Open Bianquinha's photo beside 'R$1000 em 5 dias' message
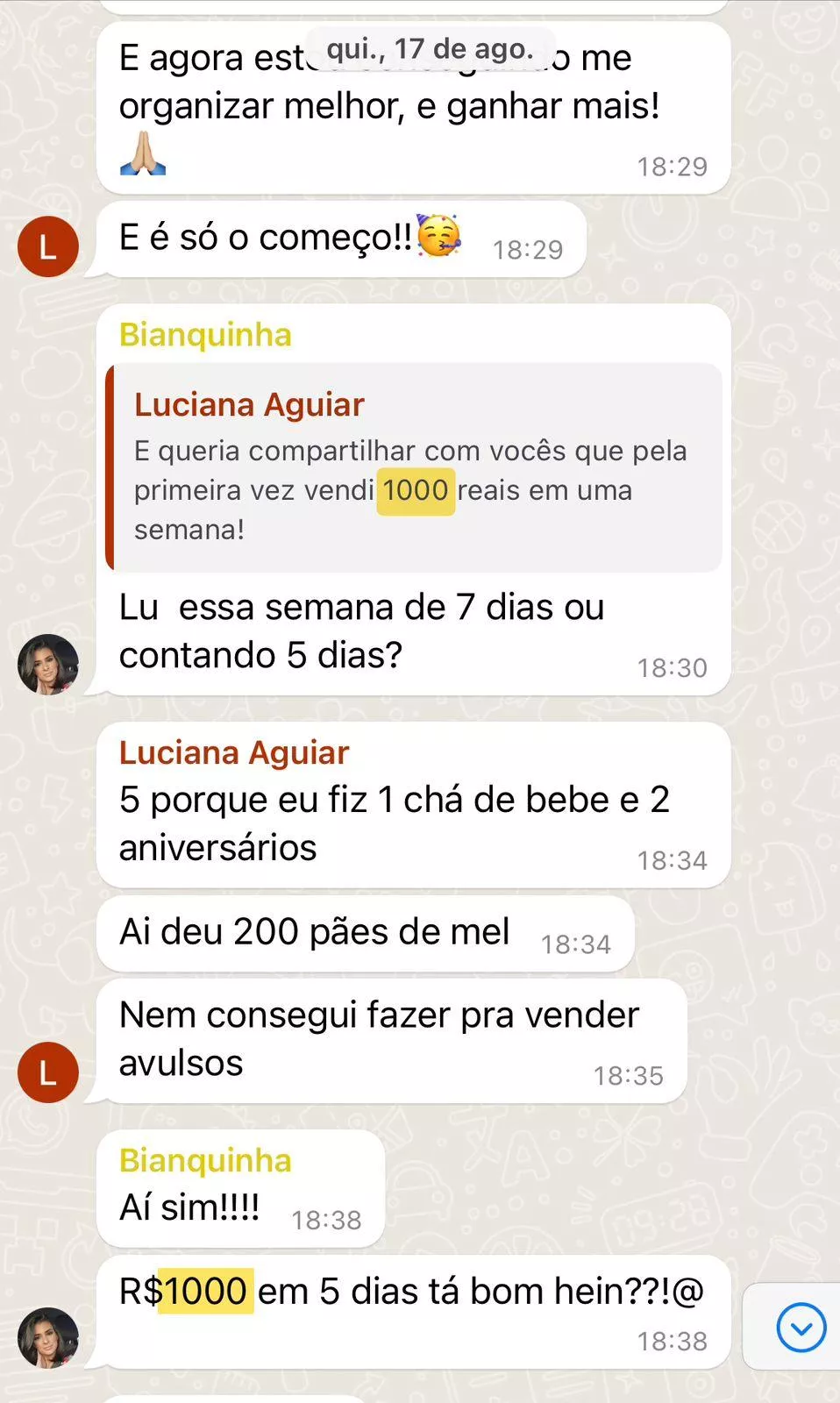 click(x=48, y=1337)
